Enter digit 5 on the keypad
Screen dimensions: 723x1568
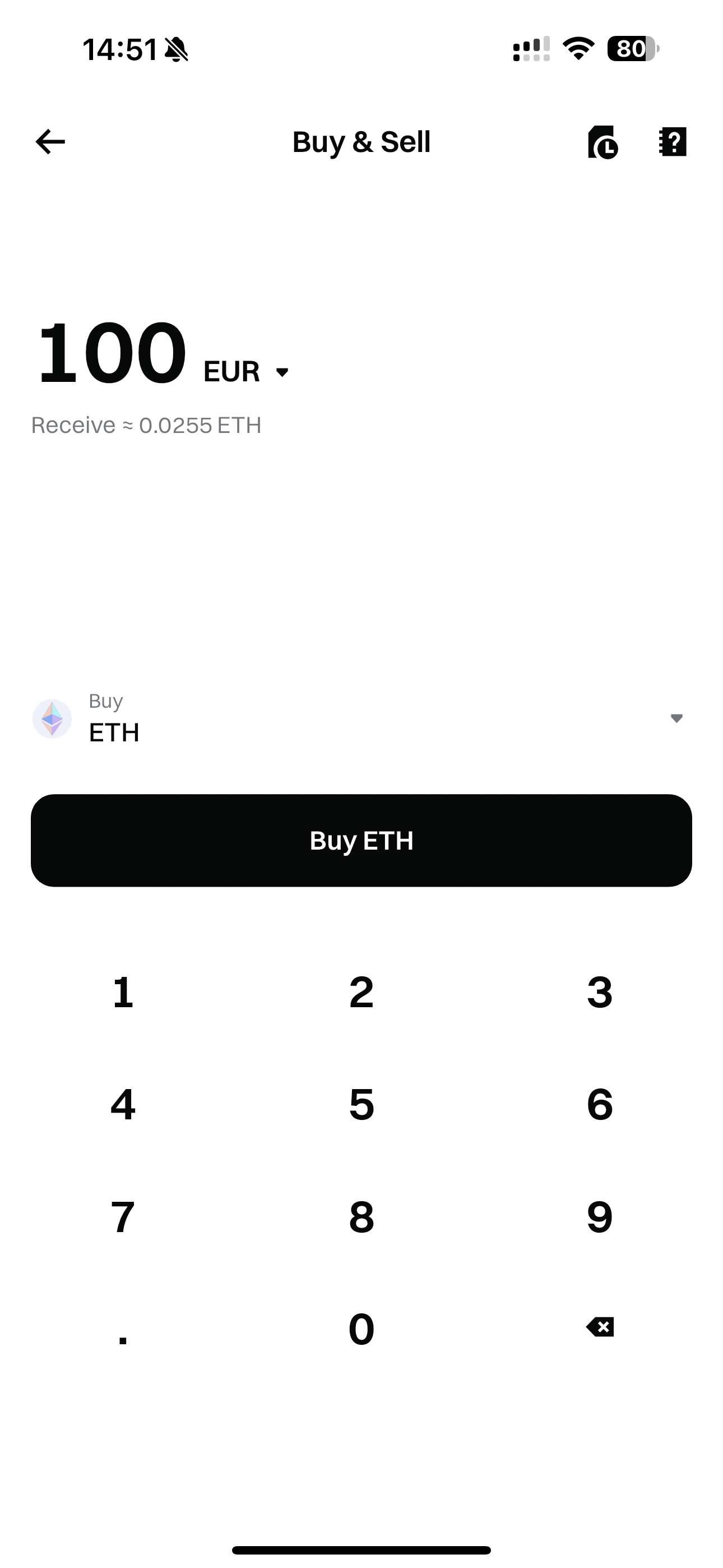(361, 1105)
